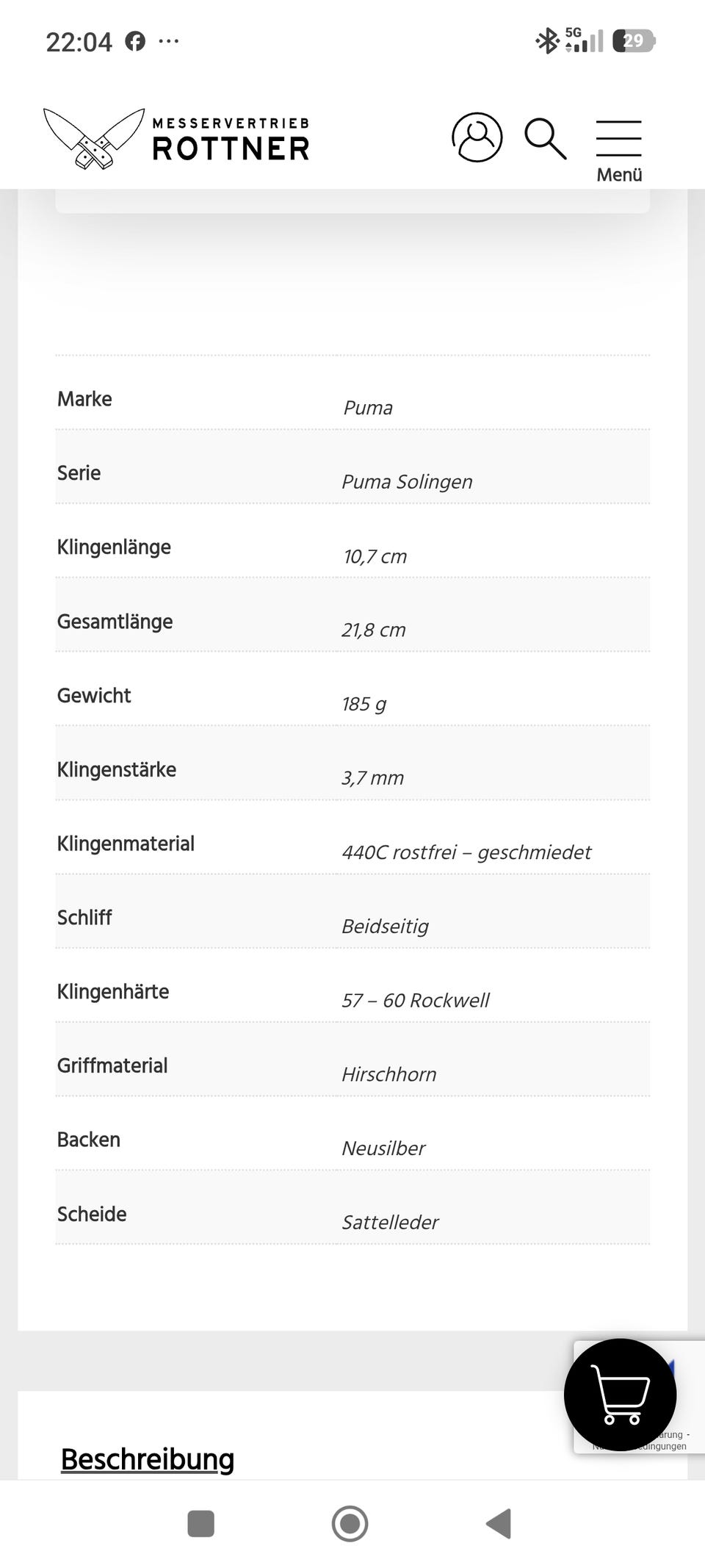Select the Puma brand value
This screenshot has width=705, height=1568.
[x=368, y=408]
